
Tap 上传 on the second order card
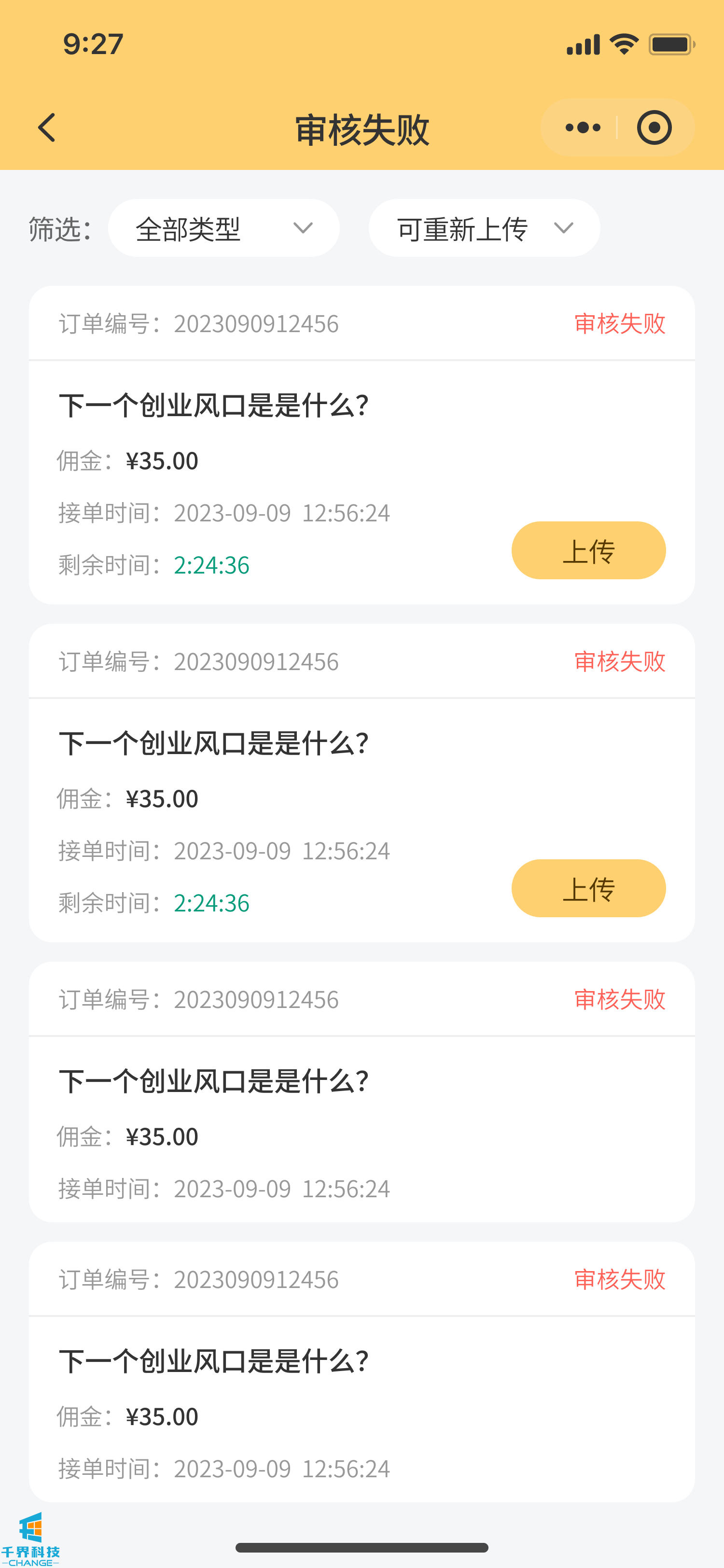[x=588, y=888]
